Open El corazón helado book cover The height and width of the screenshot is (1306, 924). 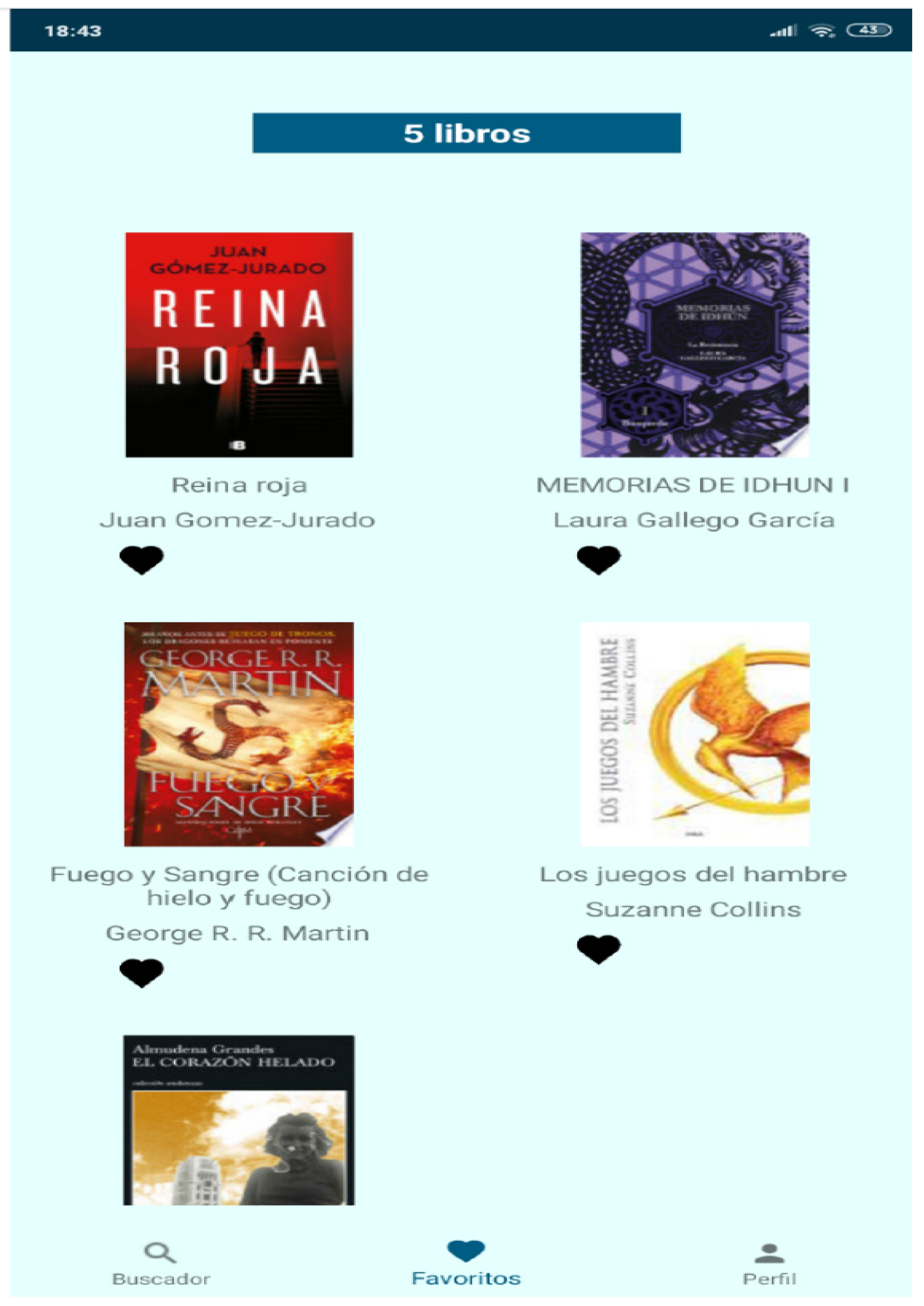tap(239, 1120)
